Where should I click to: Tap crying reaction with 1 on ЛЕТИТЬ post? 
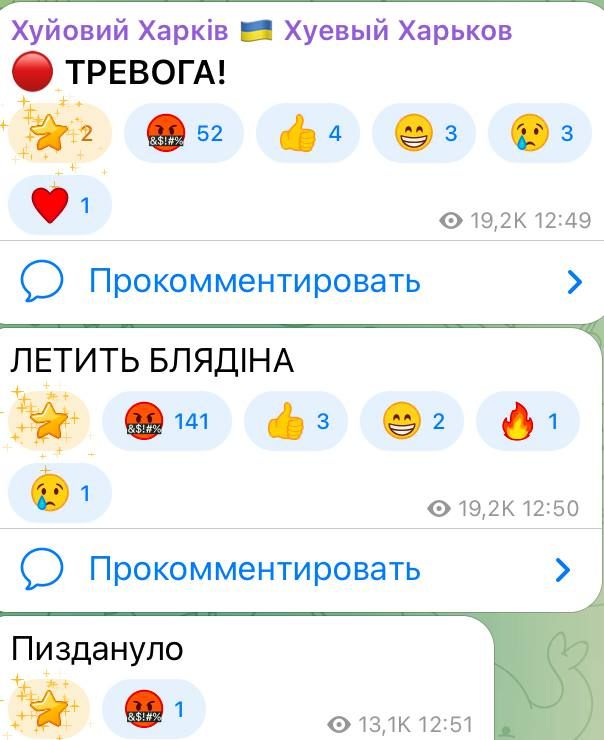[x=59, y=494]
